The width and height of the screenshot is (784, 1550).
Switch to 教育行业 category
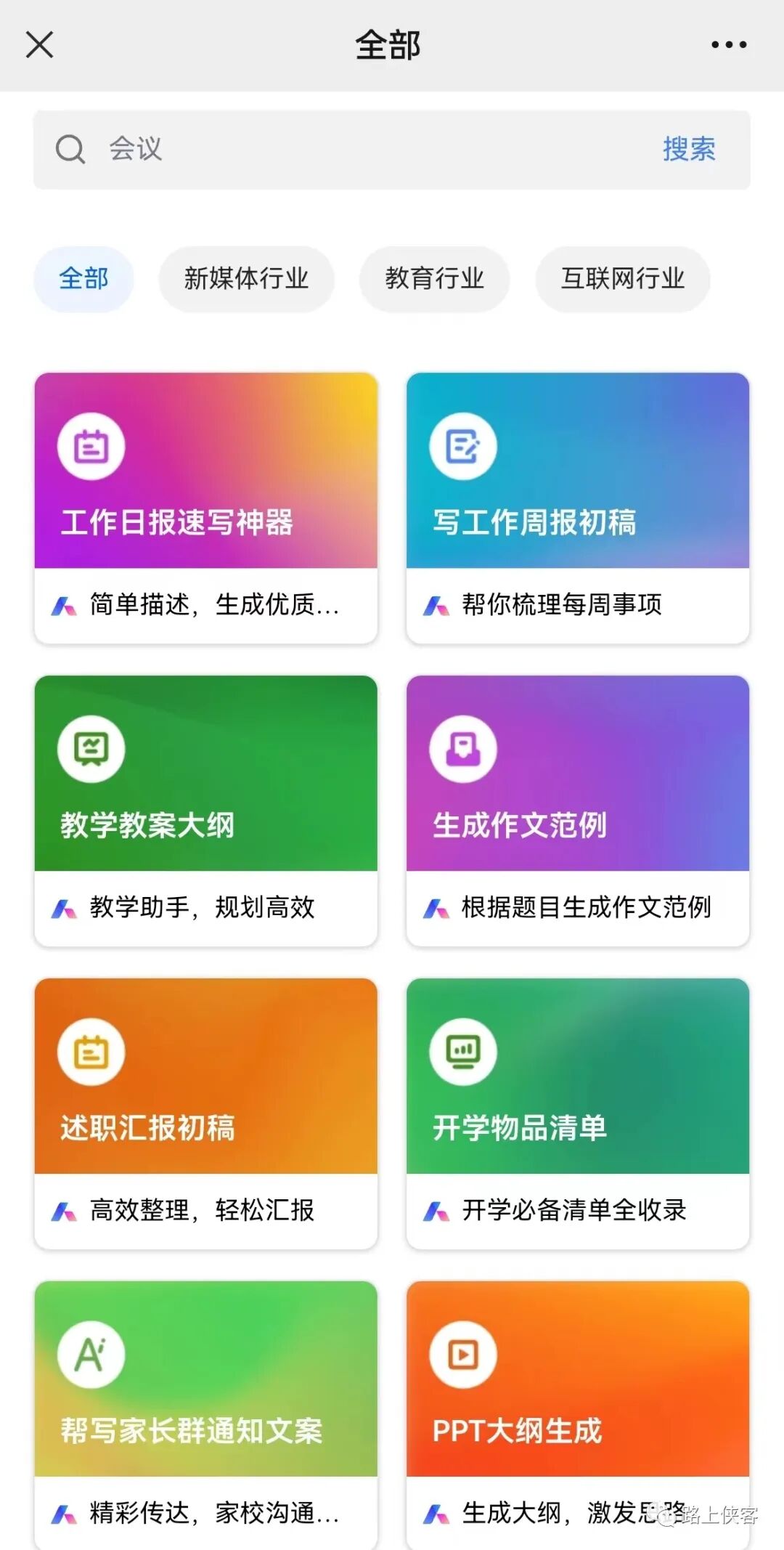tap(434, 279)
